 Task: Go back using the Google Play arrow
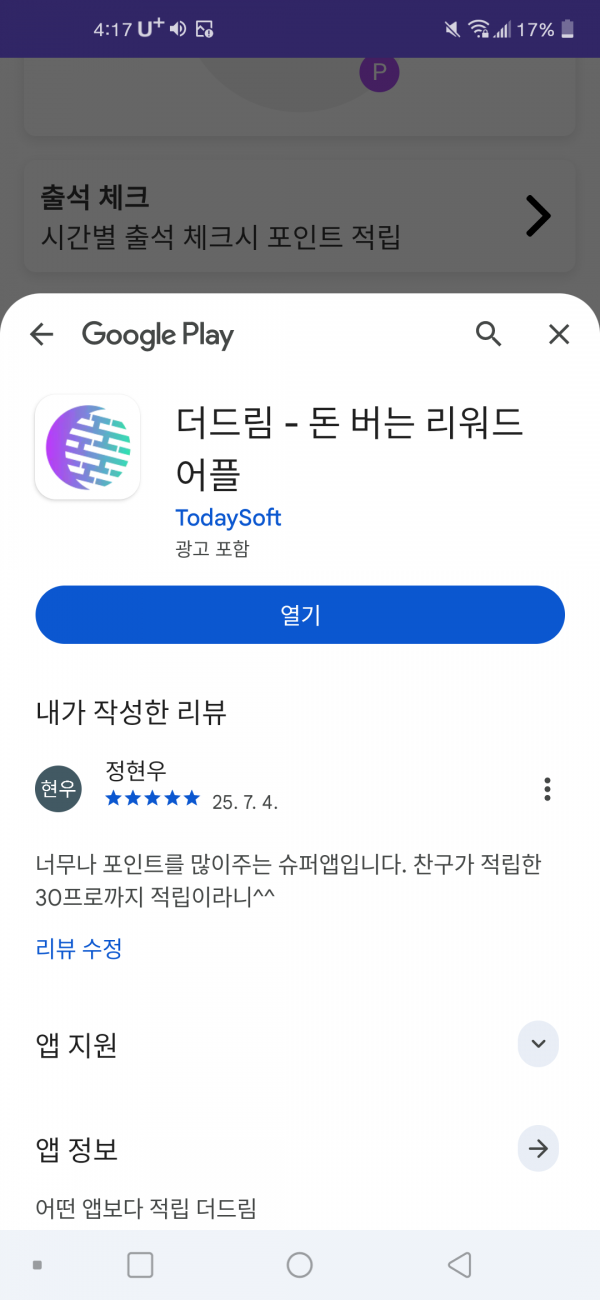(x=41, y=334)
